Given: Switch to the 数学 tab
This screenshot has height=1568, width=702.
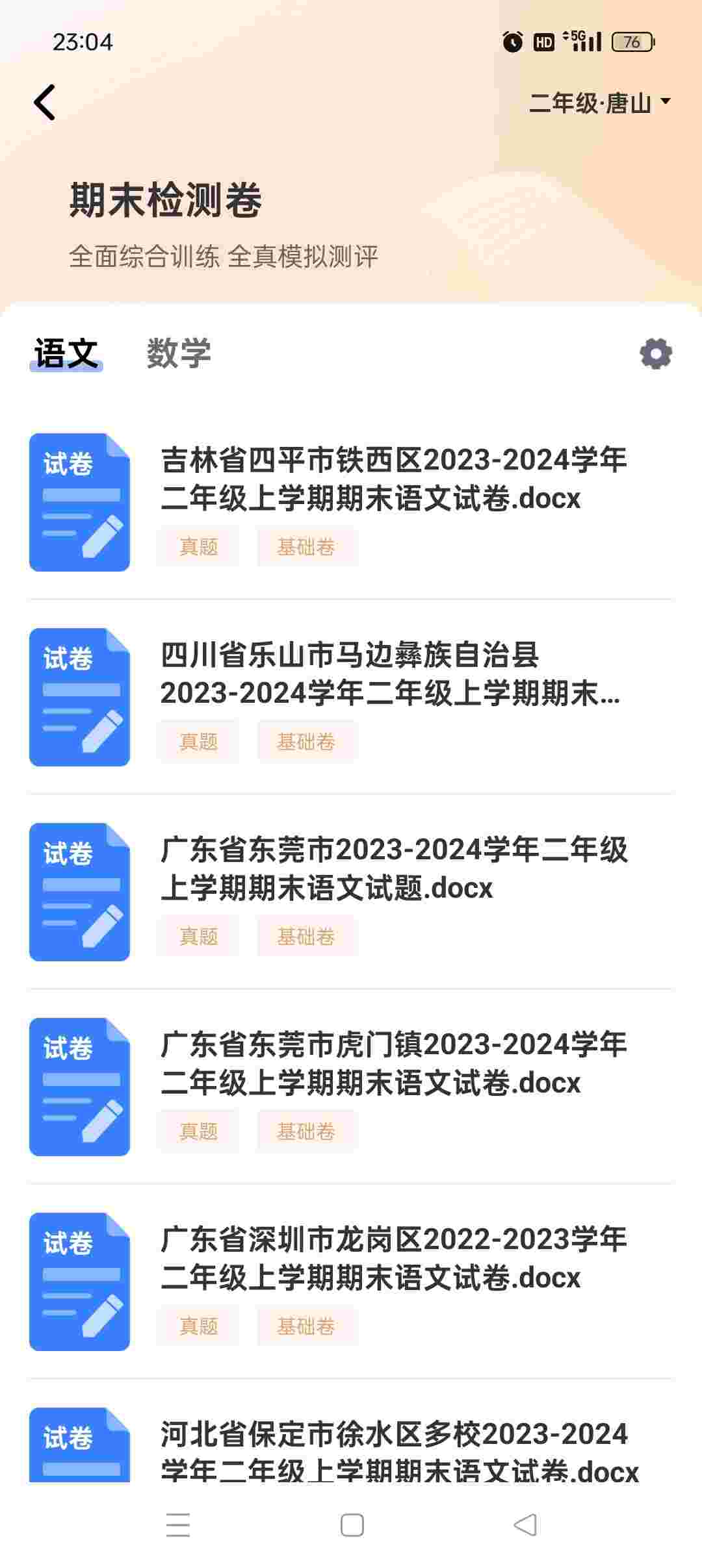Looking at the screenshot, I should coord(179,353).
